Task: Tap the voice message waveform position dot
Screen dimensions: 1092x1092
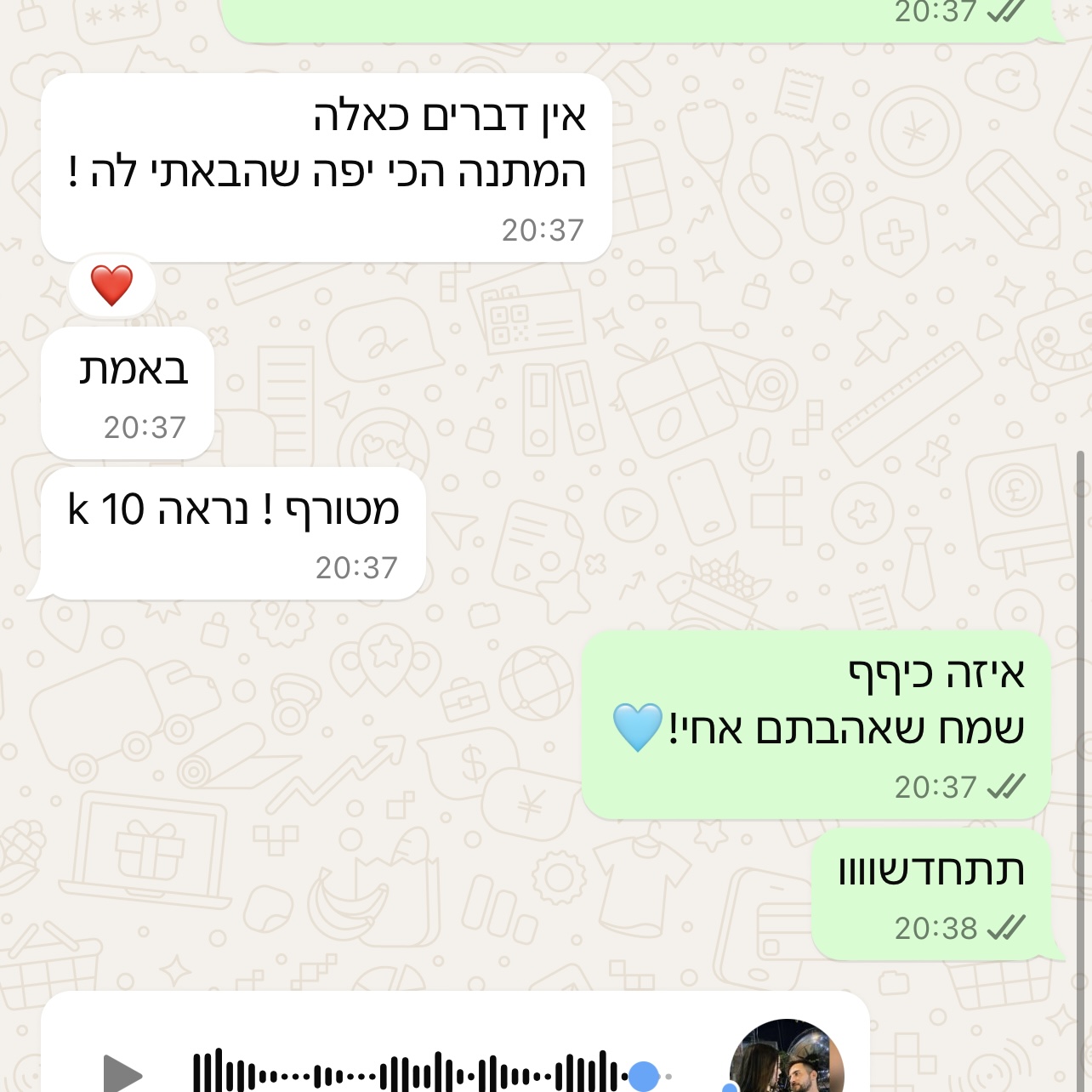Action: point(645,1075)
